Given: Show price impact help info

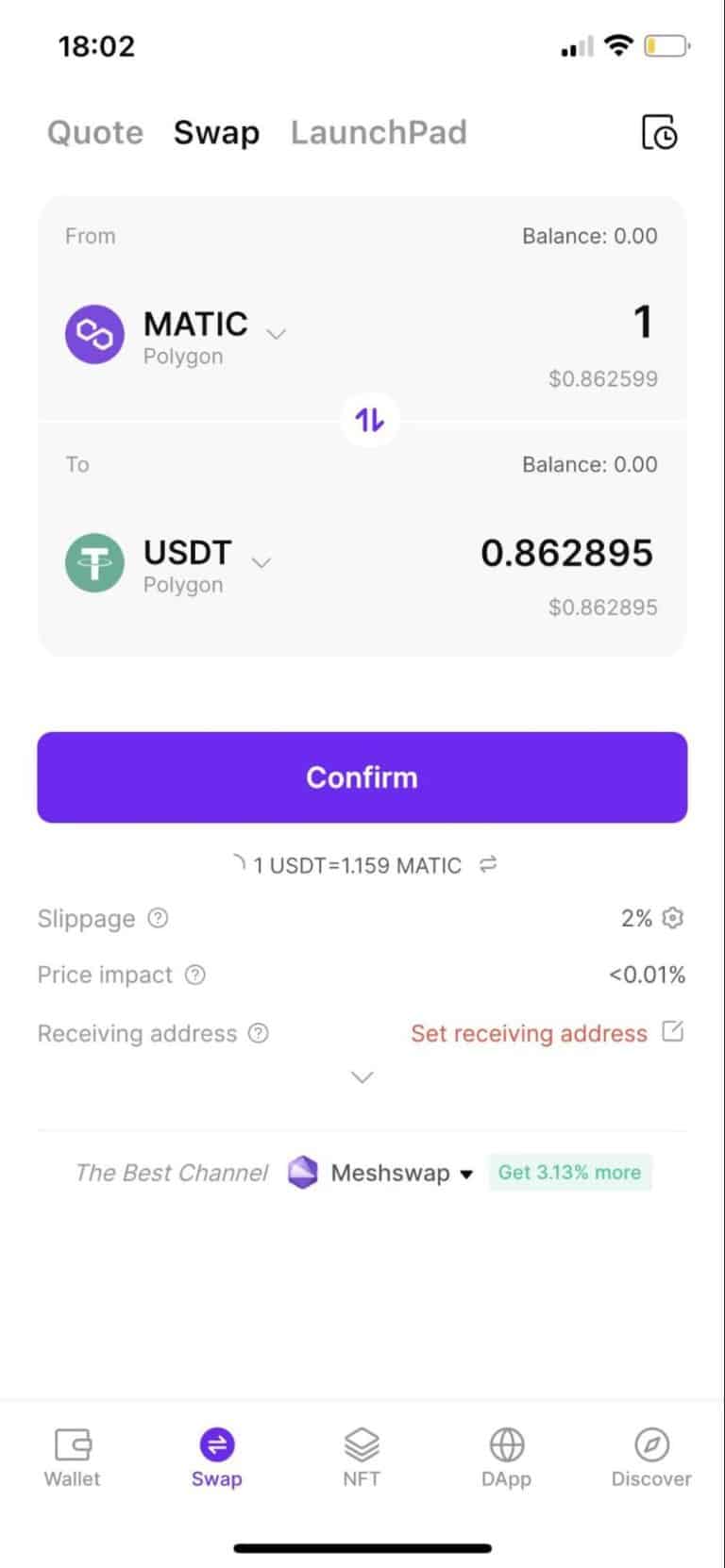Looking at the screenshot, I should (195, 975).
